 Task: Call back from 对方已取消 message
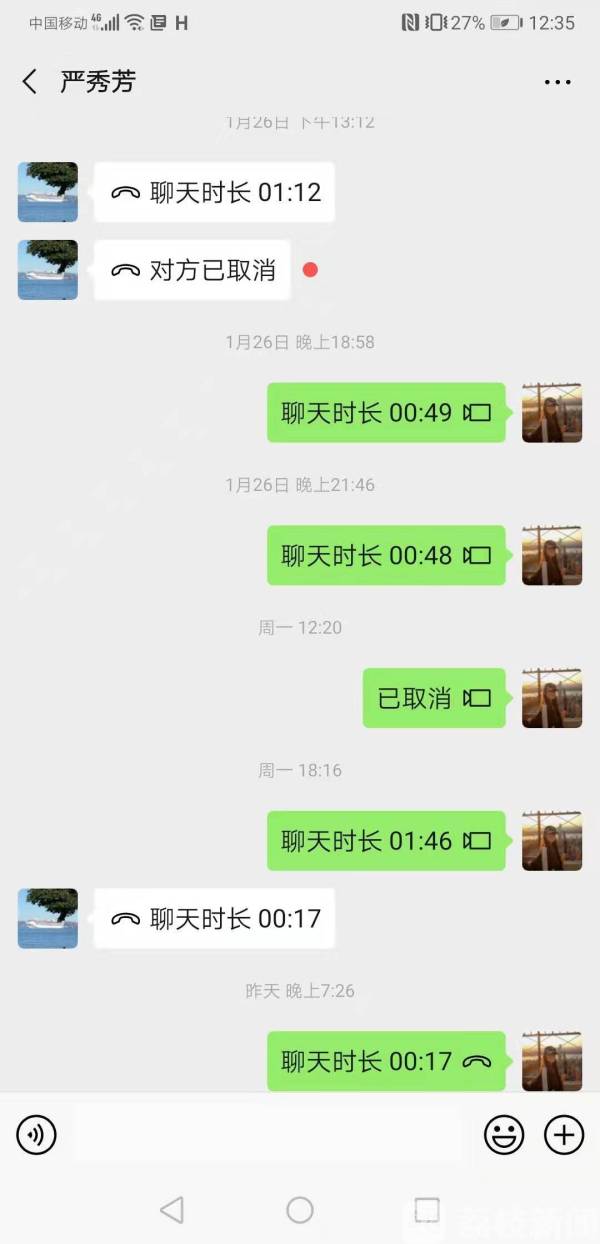point(193,270)
